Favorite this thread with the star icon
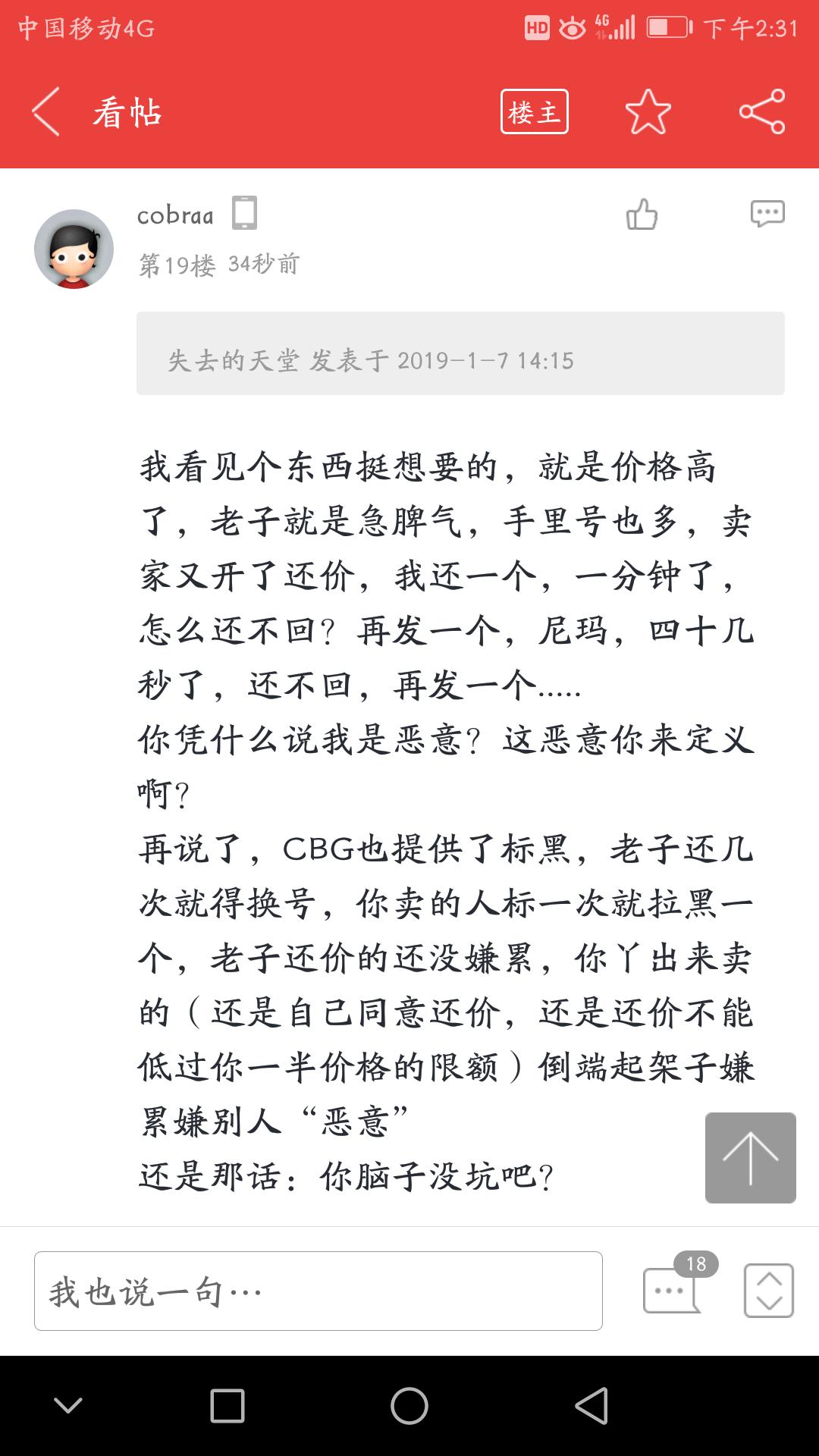The width and height of the screenshot is (819, 1456). 648,112
